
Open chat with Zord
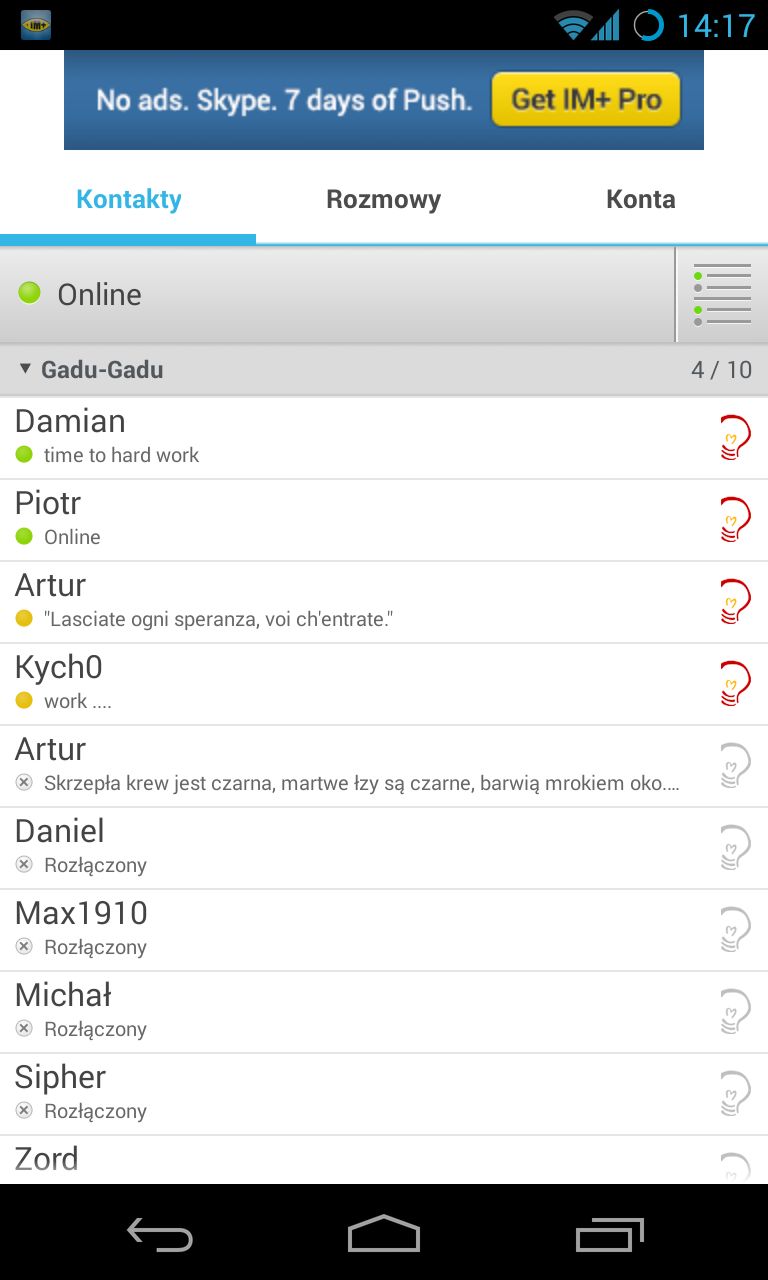(384, 1160)
